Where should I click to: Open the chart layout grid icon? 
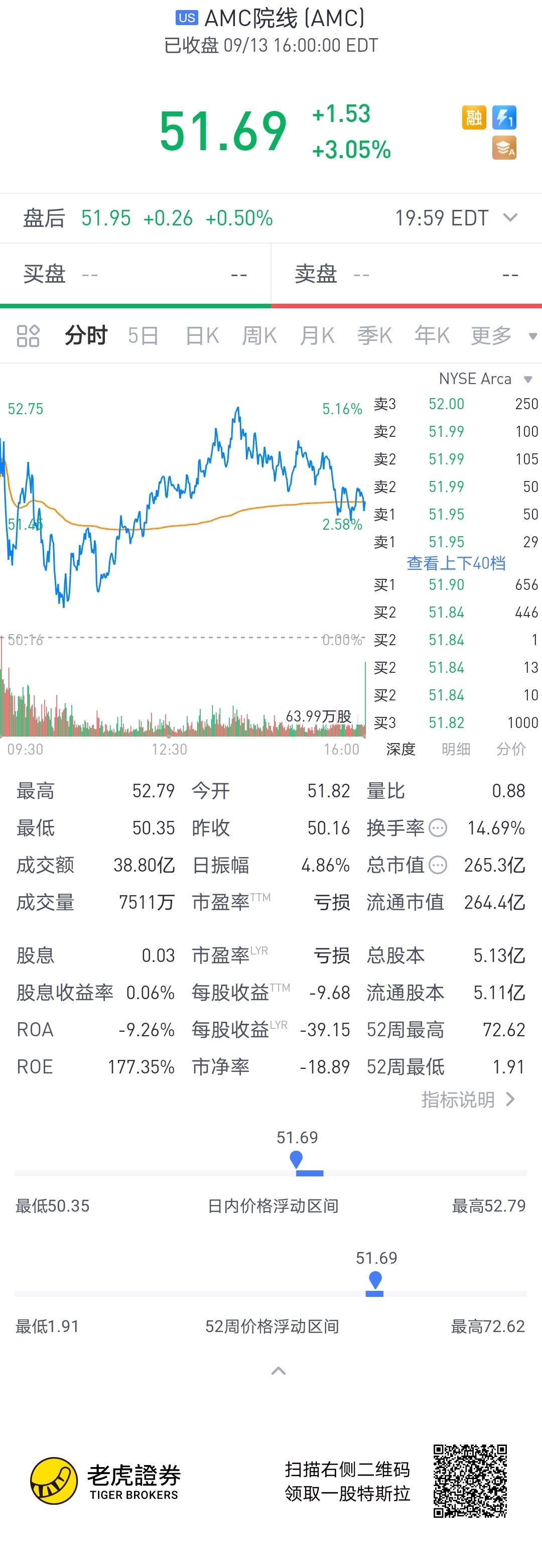coord(28,335)
